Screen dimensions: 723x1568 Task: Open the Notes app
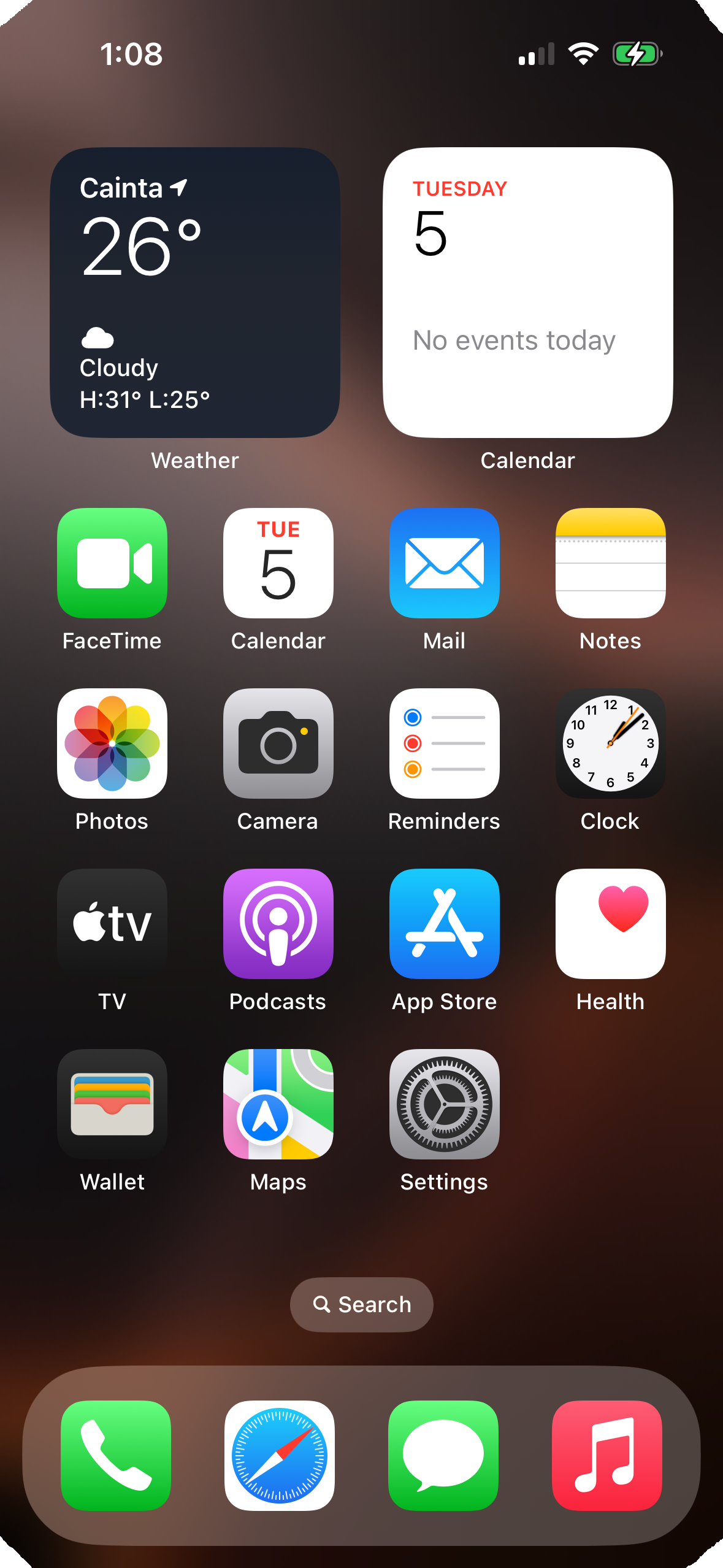(x=611, y=563)
